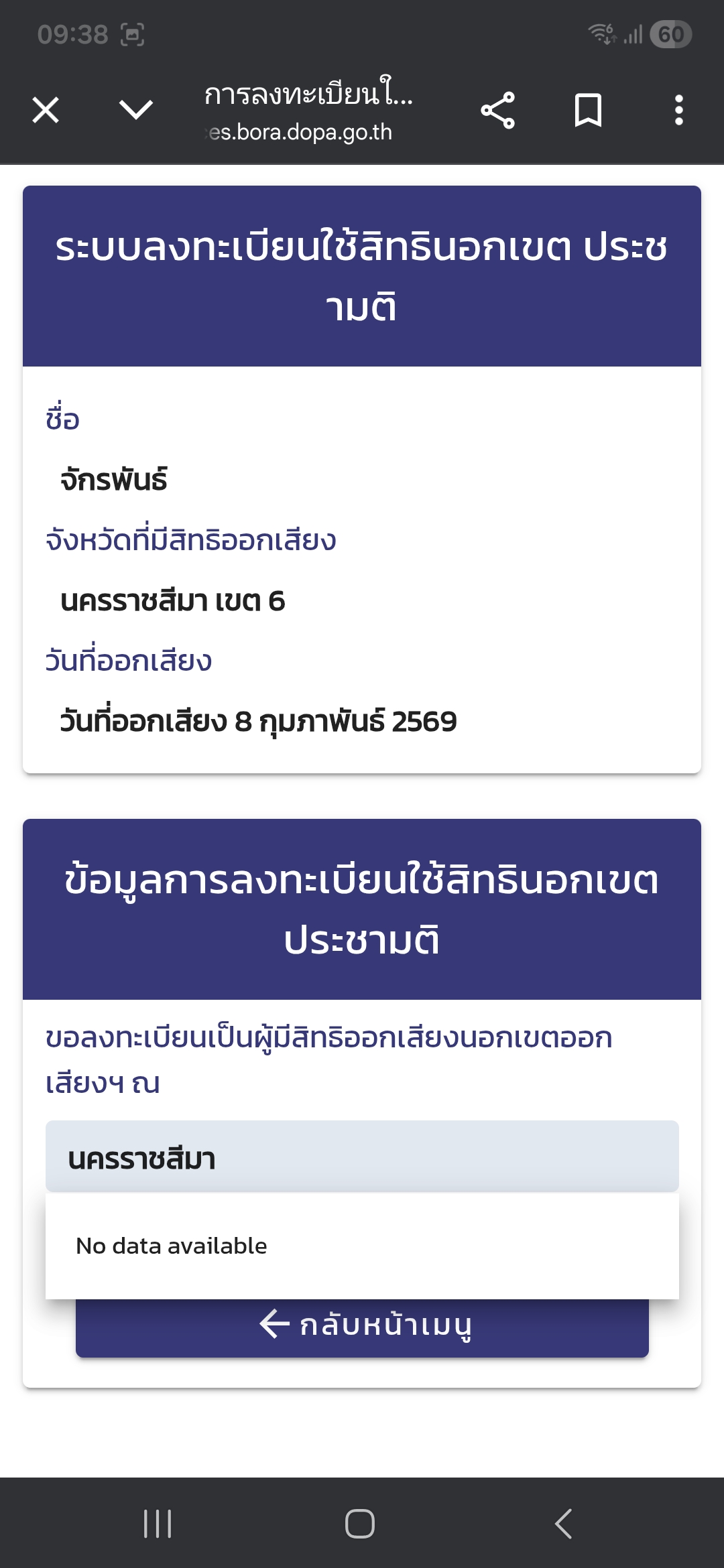Bookmark this web page
Screen dimensions: 724x1568
pyautogui.click(x=588, y=110)
